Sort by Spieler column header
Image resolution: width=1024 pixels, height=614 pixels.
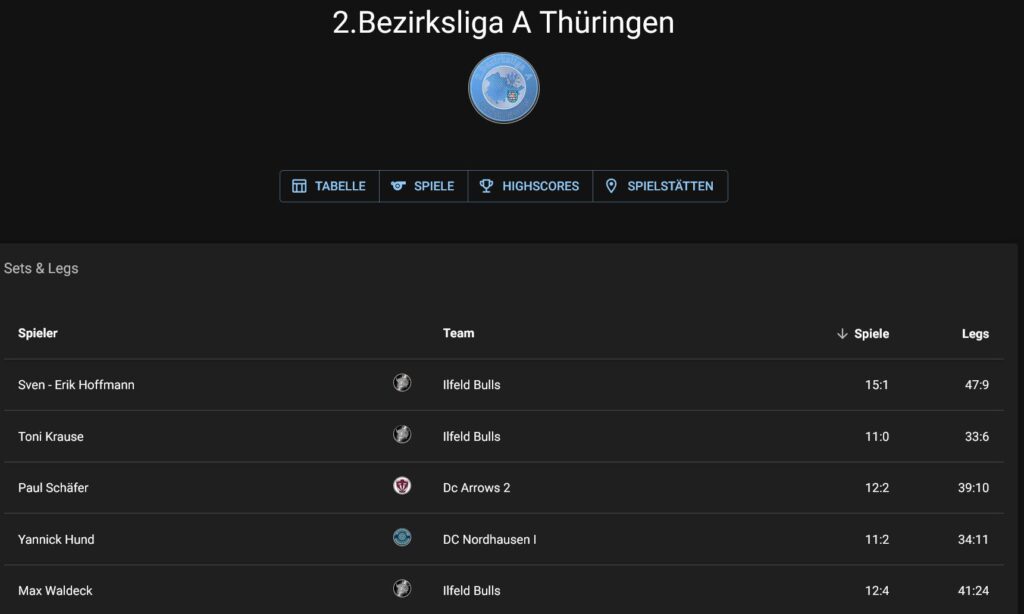coord(38,333)
